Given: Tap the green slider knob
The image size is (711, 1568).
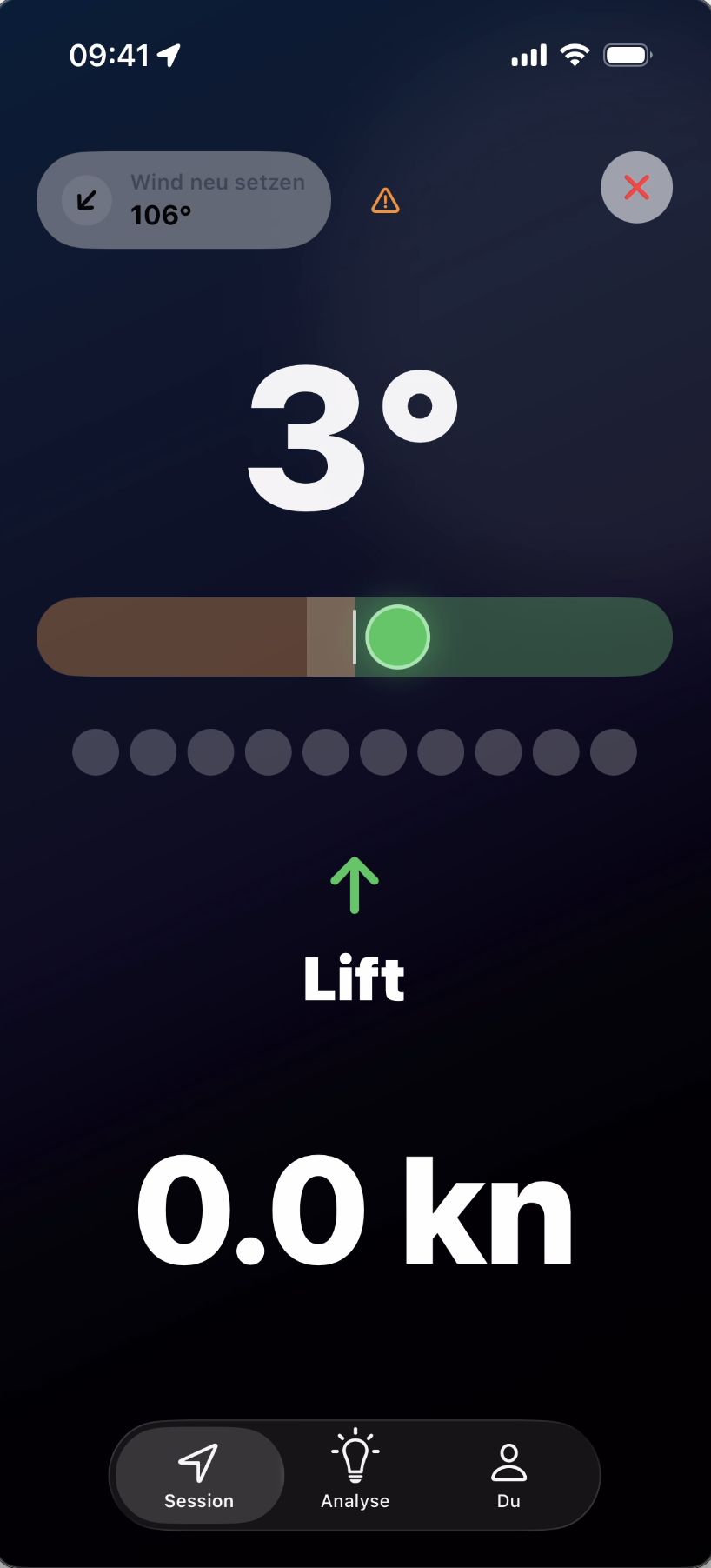Looking at the screenshot, I should coord(397,637).
